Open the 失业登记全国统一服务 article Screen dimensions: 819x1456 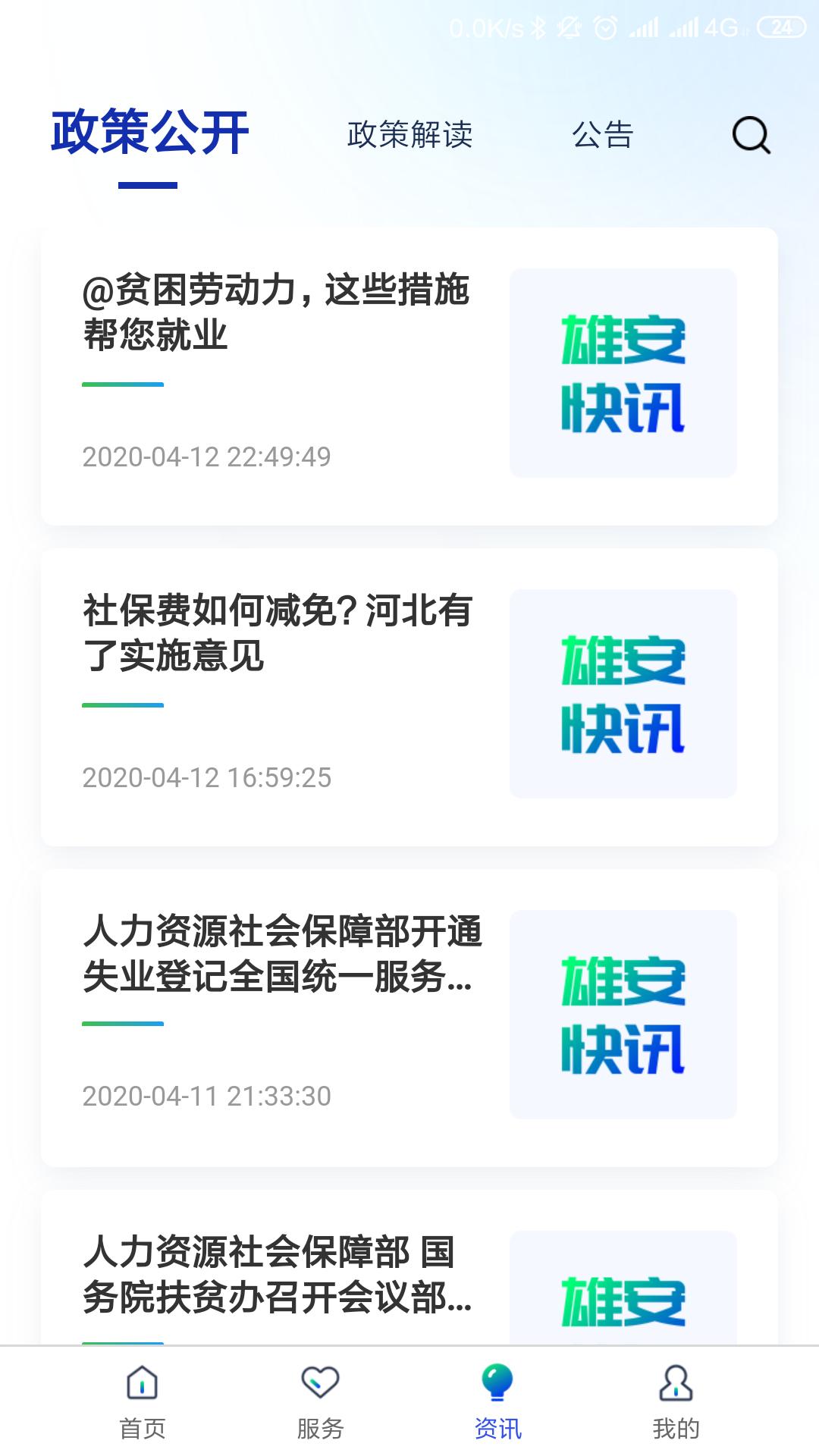point(281,954)
